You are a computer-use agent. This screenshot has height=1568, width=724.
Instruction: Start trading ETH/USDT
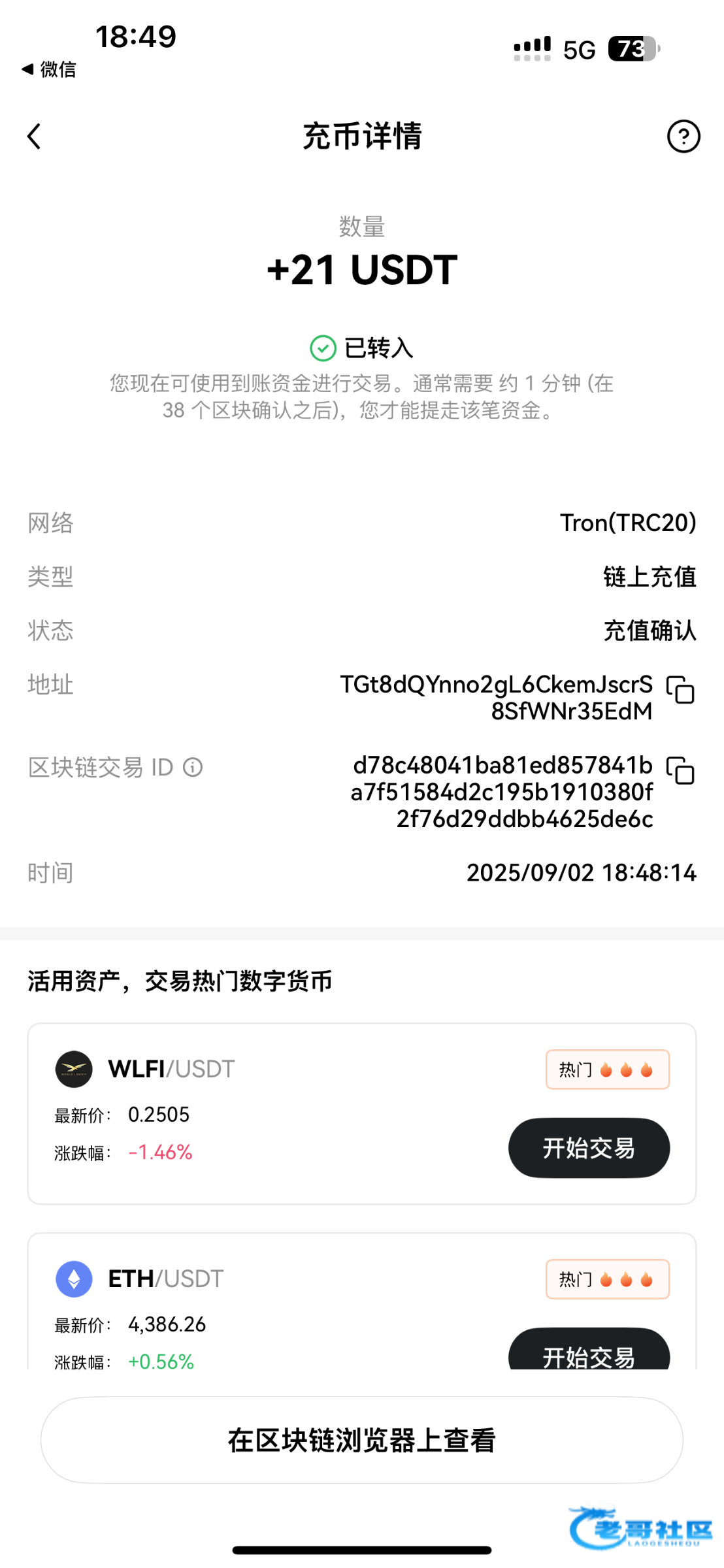point(589,1350)
